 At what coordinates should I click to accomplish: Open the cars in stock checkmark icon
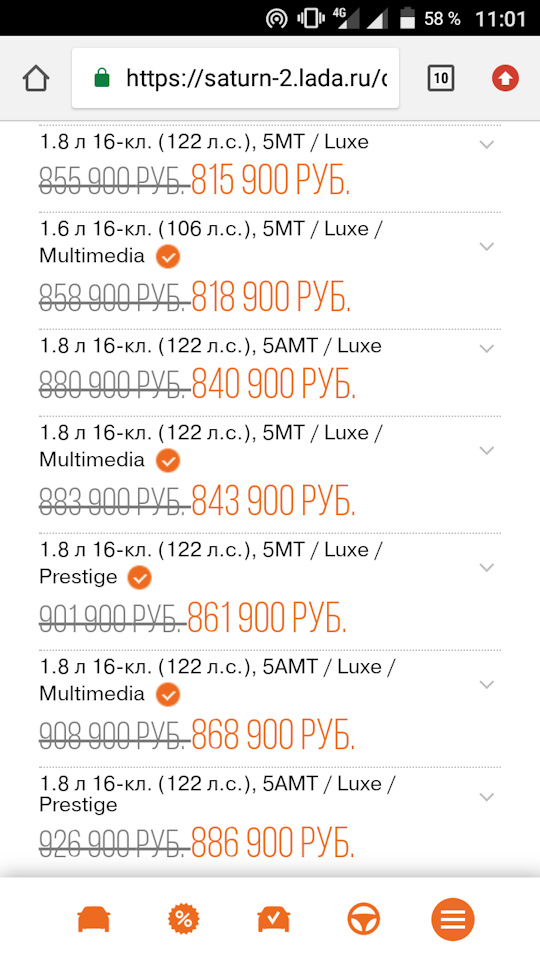[274, 919]
